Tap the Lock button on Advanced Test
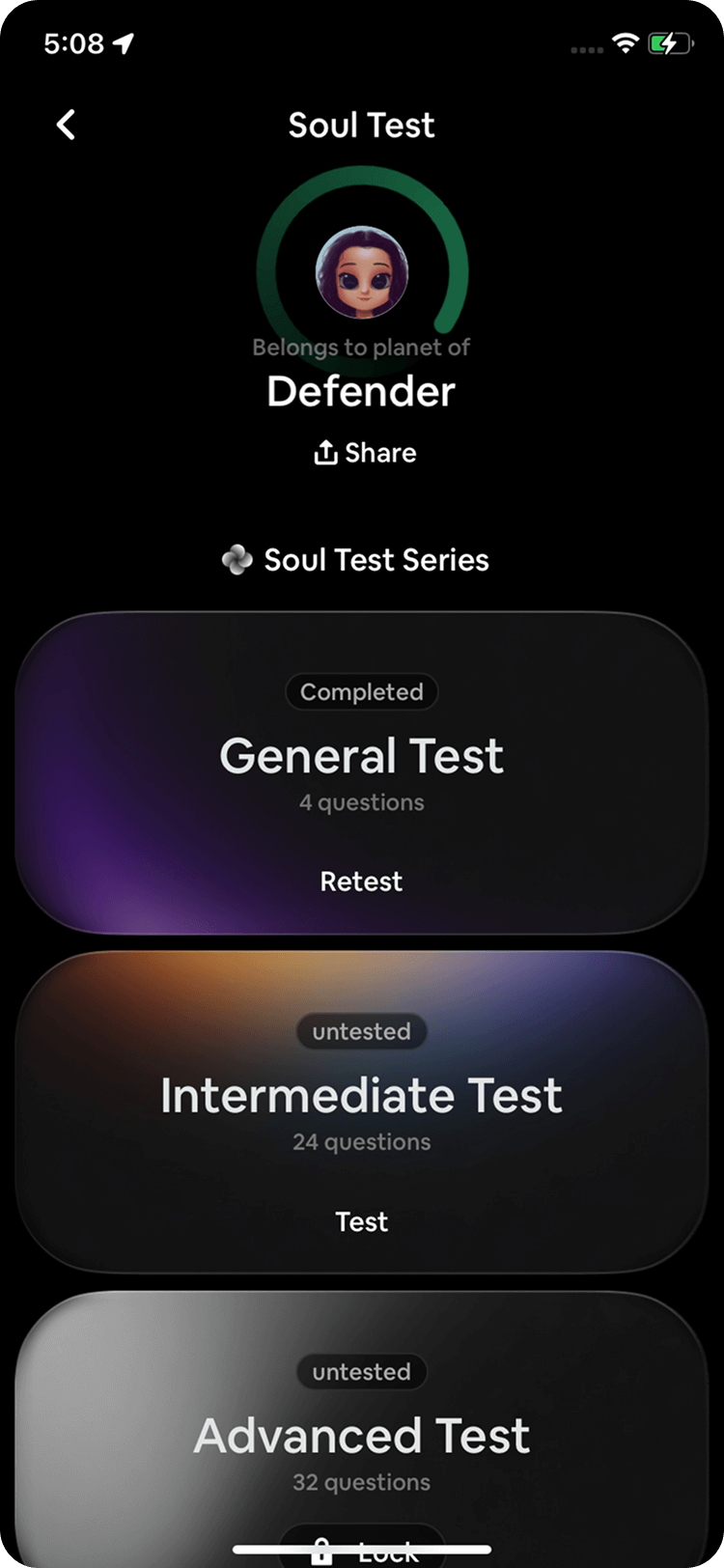This screenshot has height=1568, width=724. click(362, 1549)
